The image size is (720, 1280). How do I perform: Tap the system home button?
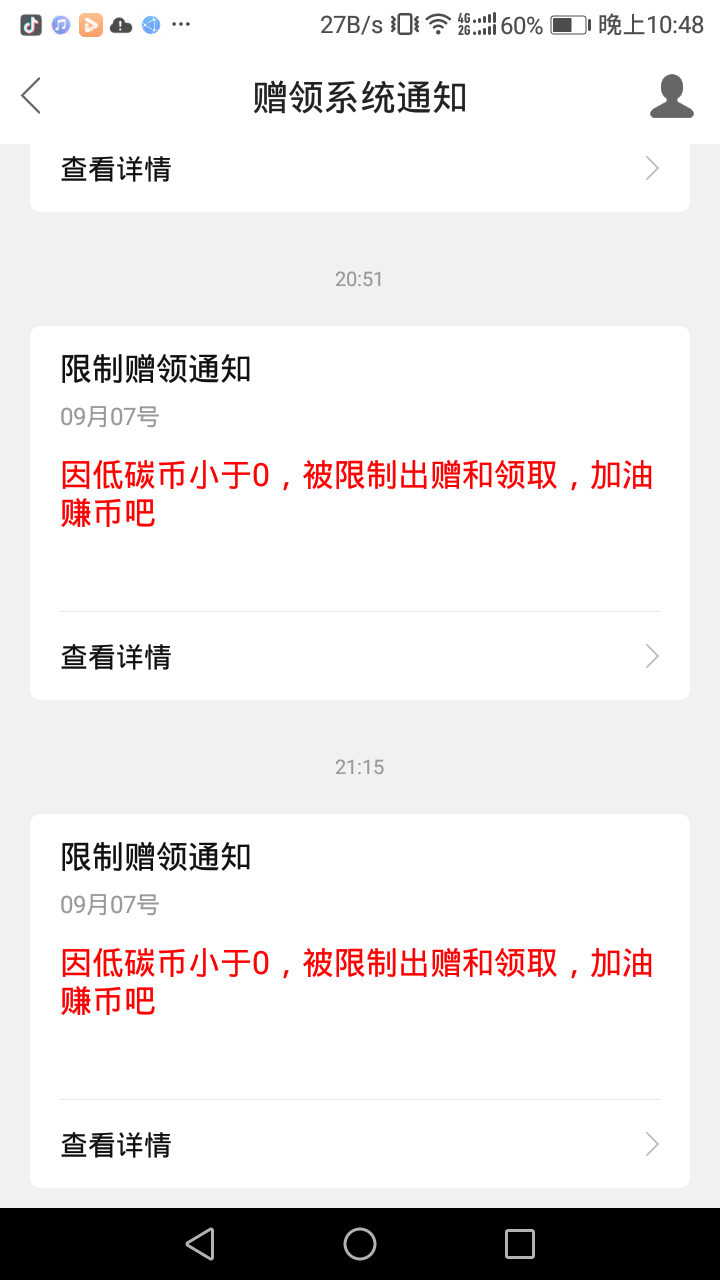(x=360, y=1244)
